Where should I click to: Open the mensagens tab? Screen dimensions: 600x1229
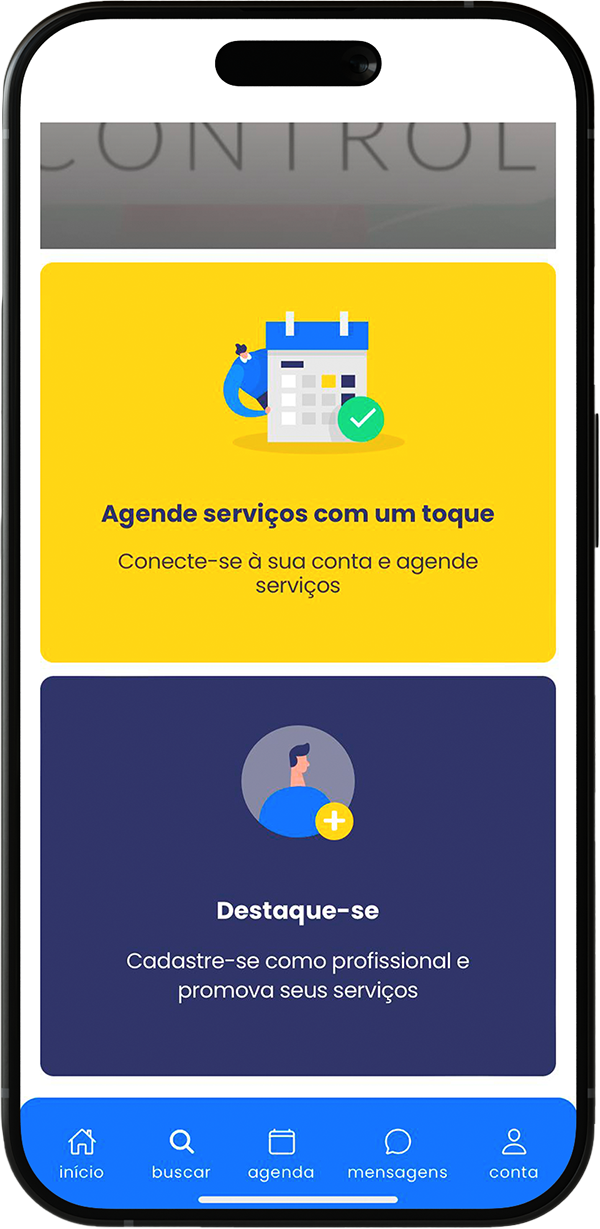click(397, 1153)
